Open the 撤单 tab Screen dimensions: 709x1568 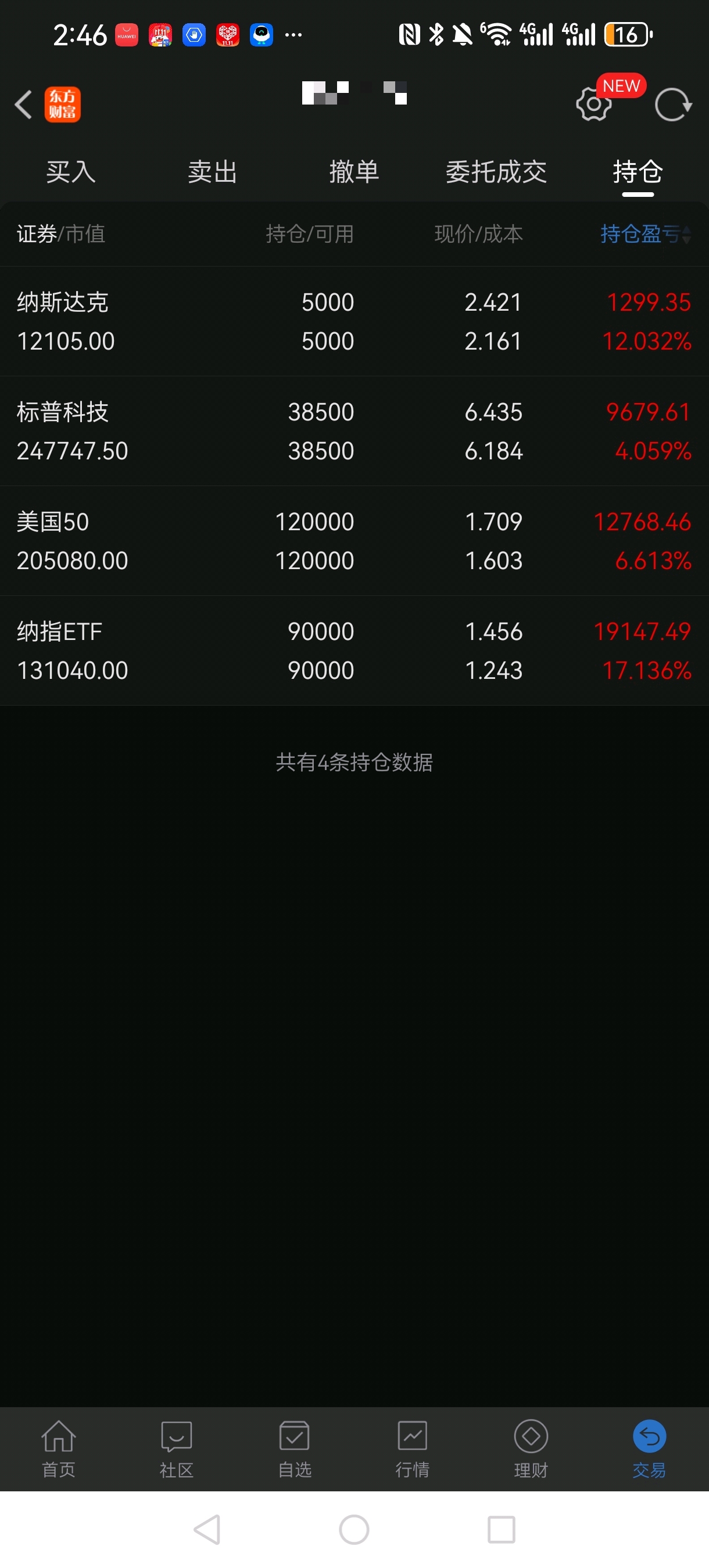354,172
